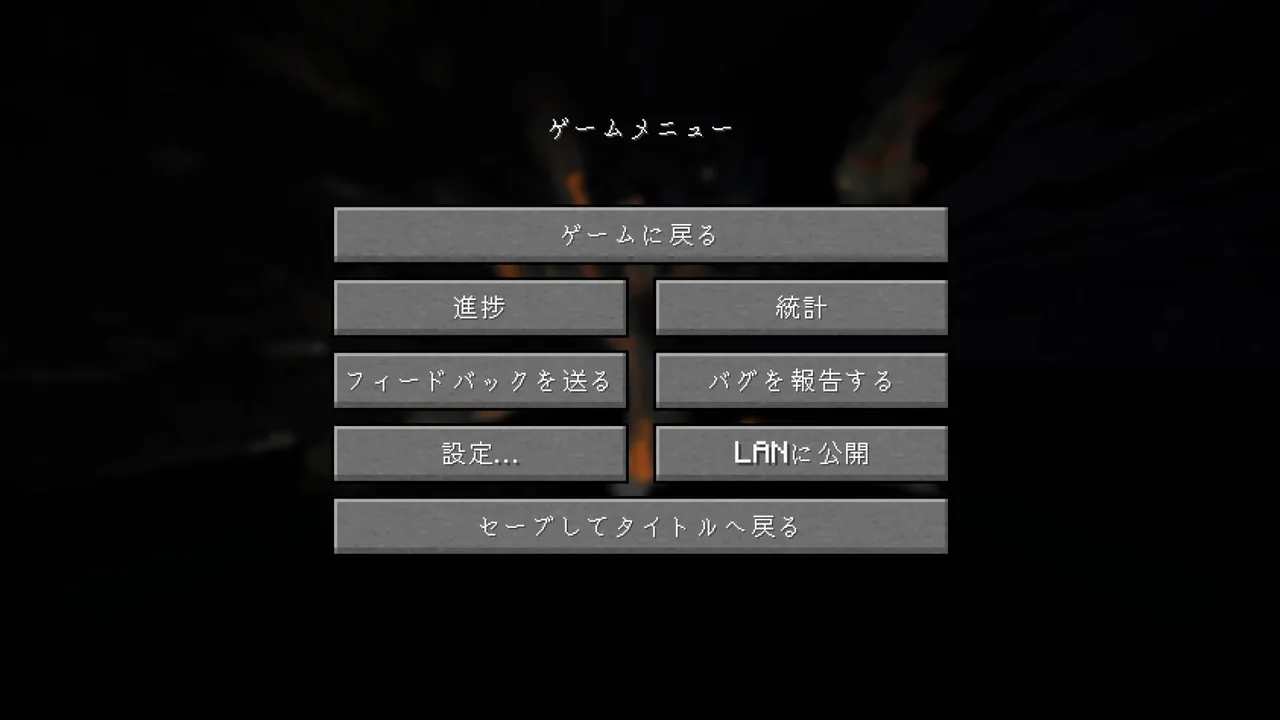Tap ゲームに戻る to resume the game
Image resolution: width=1280 pixels, height=720 pixels.
coord(640,235)
